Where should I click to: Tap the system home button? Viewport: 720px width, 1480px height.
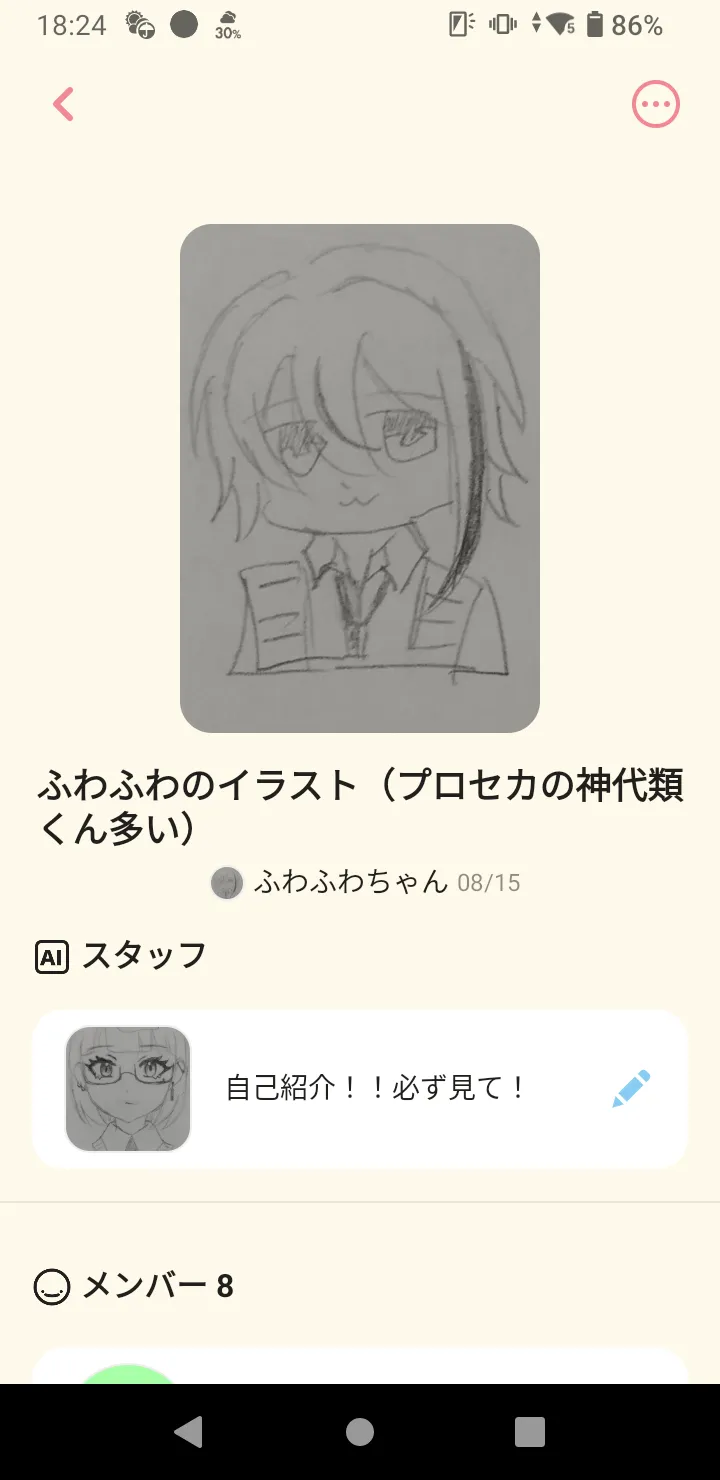point(360,1432)
